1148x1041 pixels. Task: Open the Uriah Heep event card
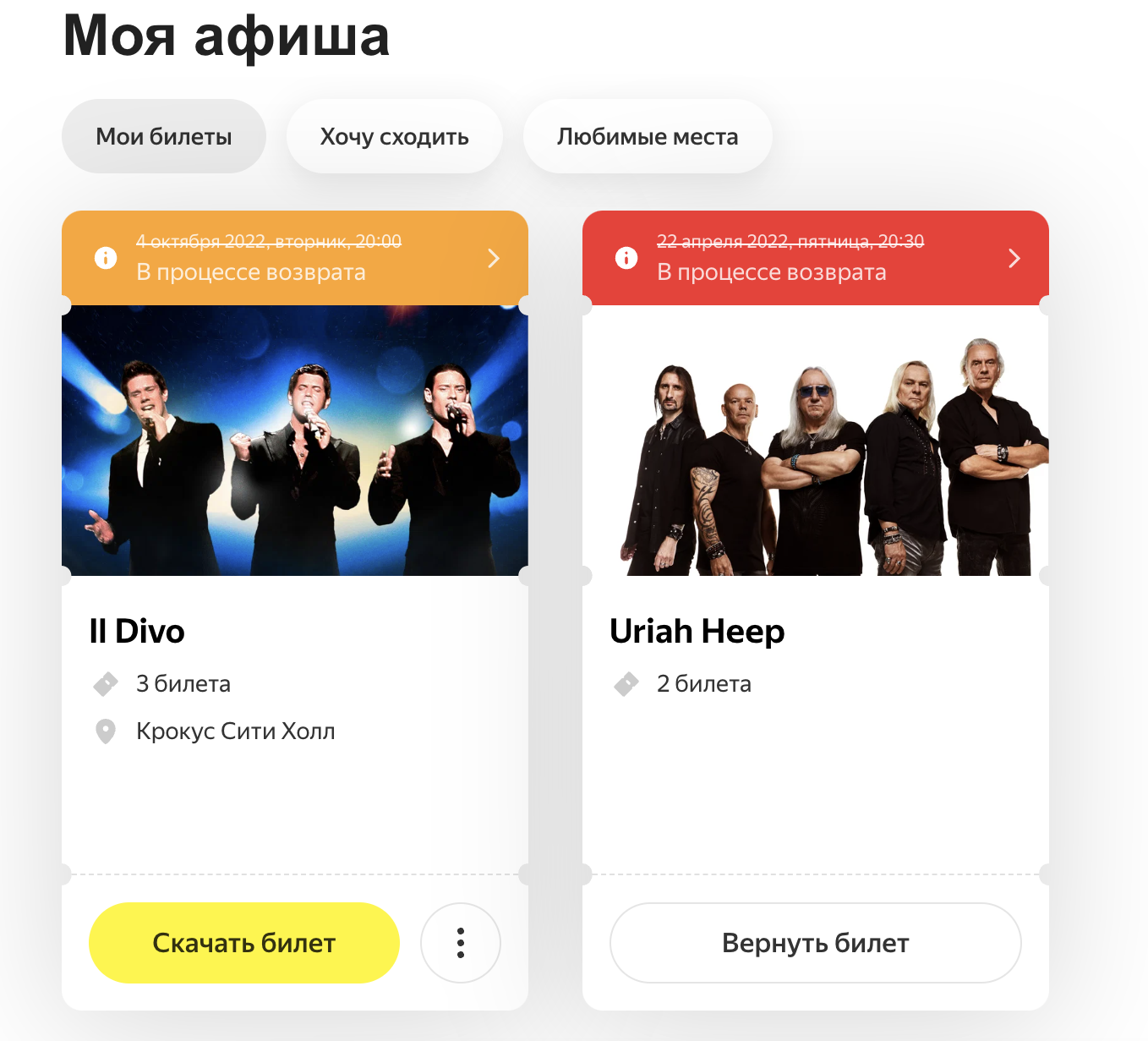[697, 631]
